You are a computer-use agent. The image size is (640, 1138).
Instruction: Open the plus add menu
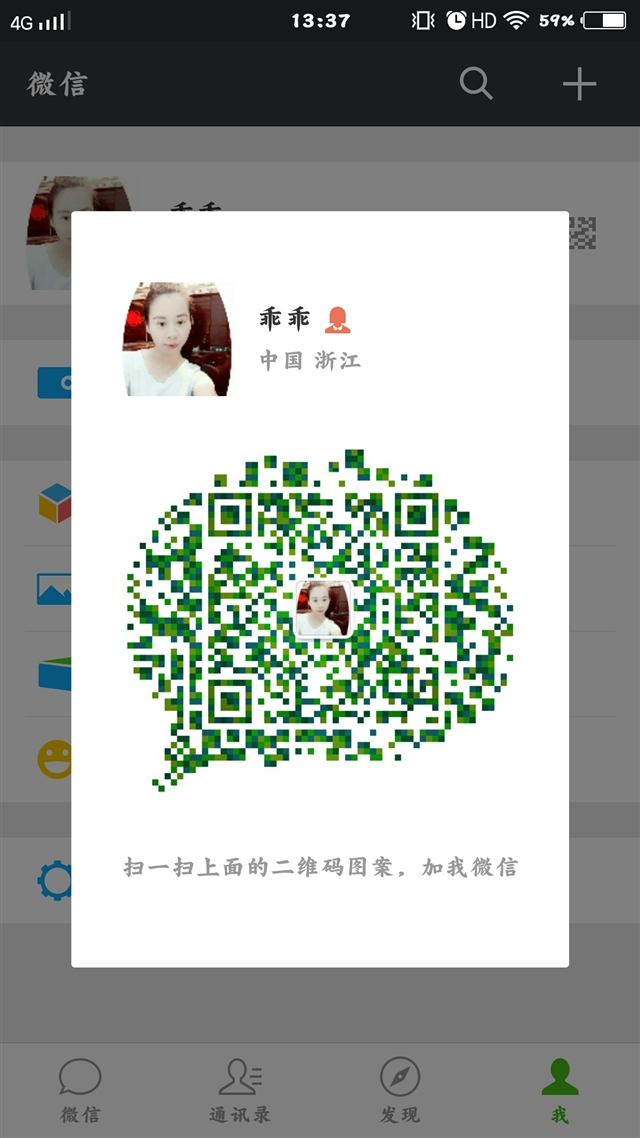point(579,83)
